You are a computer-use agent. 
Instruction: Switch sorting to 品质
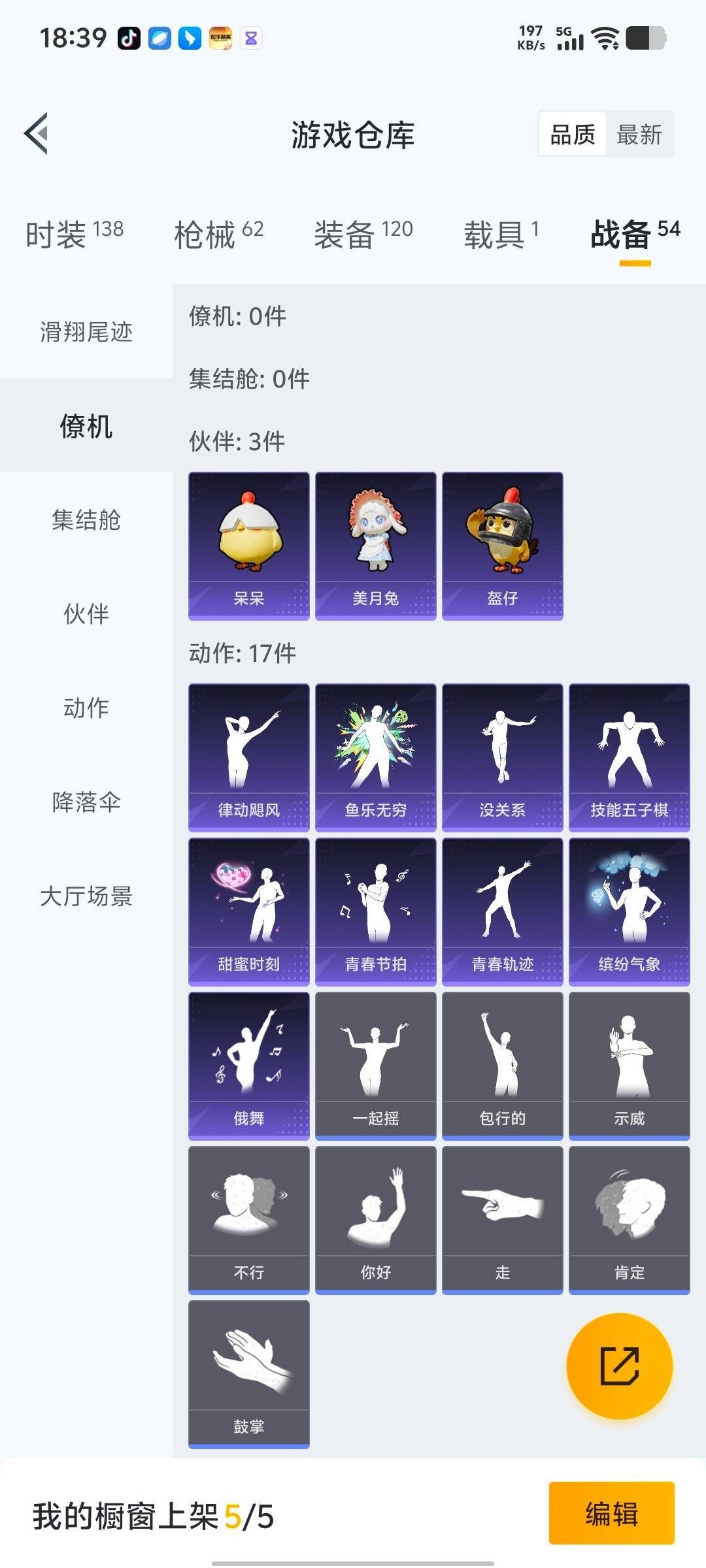coord(571,134)
